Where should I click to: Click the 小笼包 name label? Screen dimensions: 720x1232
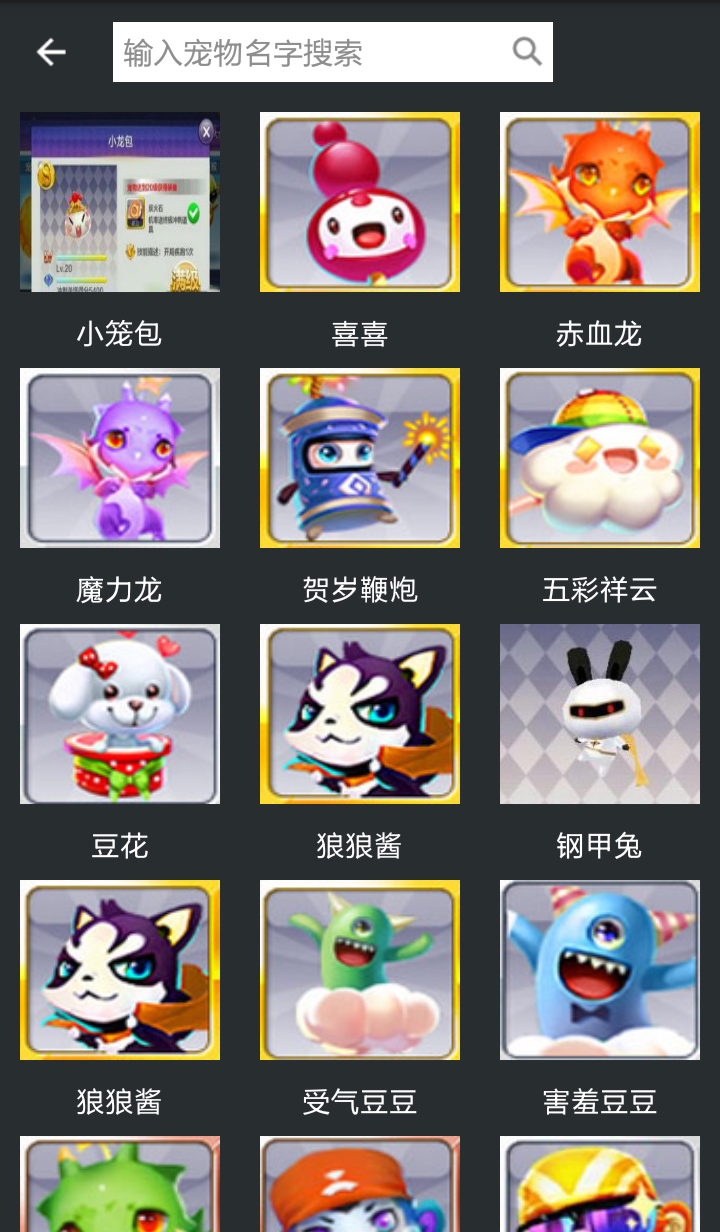(119, 334)
